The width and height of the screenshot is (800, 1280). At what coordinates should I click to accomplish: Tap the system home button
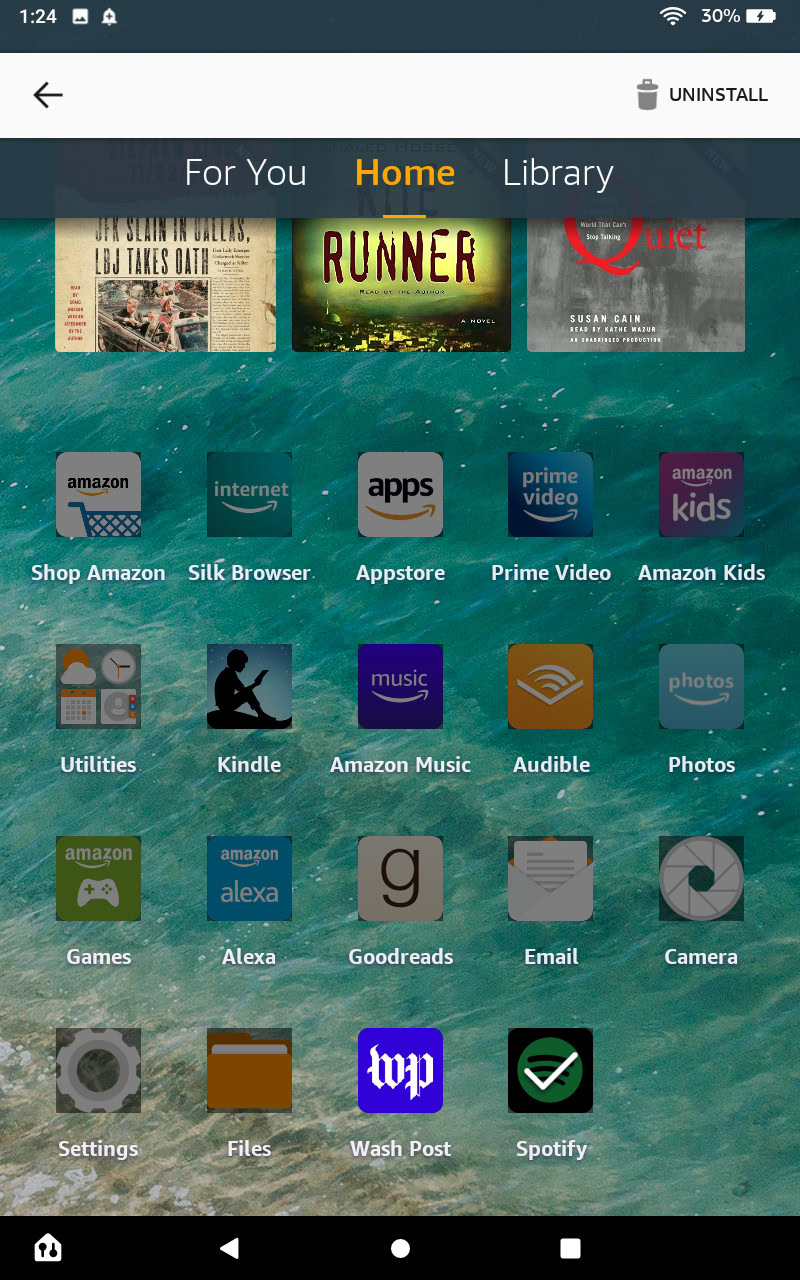point(400,1248)
